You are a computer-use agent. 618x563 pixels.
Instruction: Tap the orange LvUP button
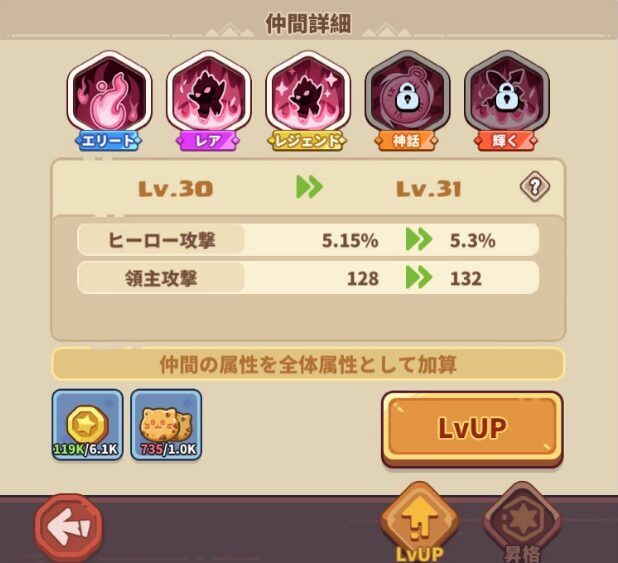pos(472,428)
